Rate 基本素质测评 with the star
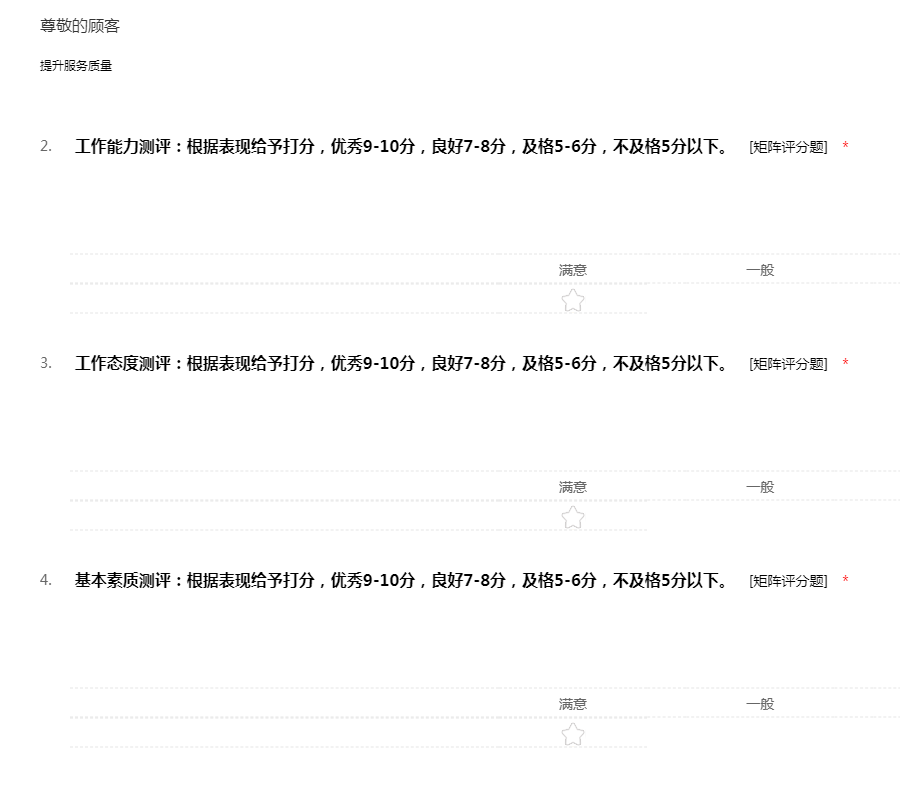900x800 pixels. click(x=572, y=734)
